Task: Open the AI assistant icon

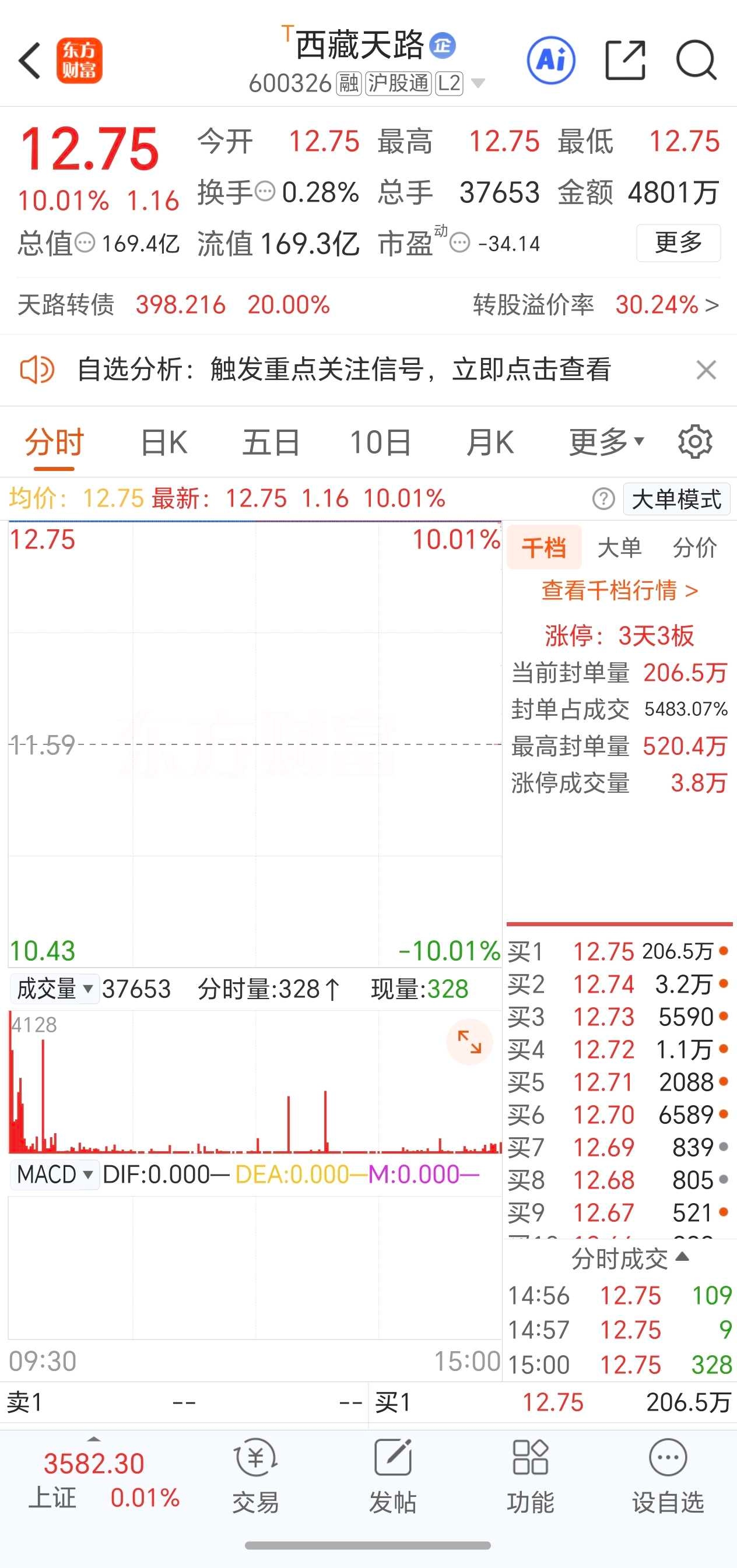Action: point(551,60)
